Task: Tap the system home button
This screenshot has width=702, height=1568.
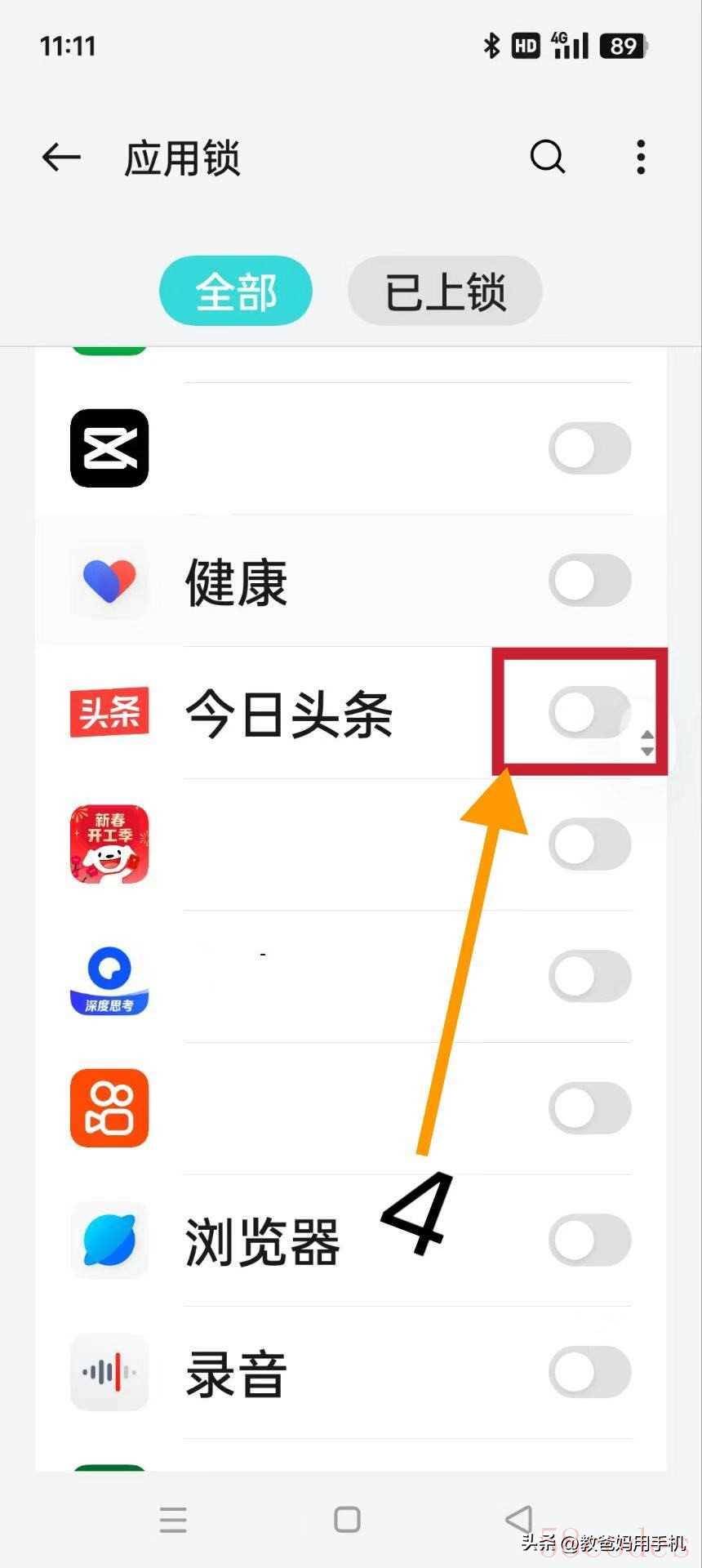Action: click(x=347, y=1520)
